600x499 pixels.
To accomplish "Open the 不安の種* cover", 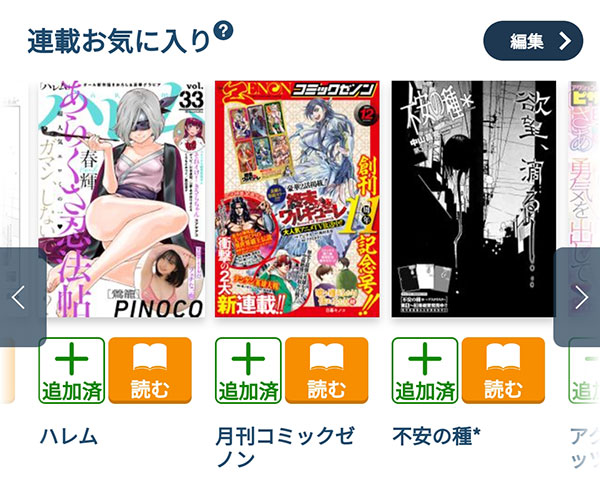I will click(x=474, y=200).
